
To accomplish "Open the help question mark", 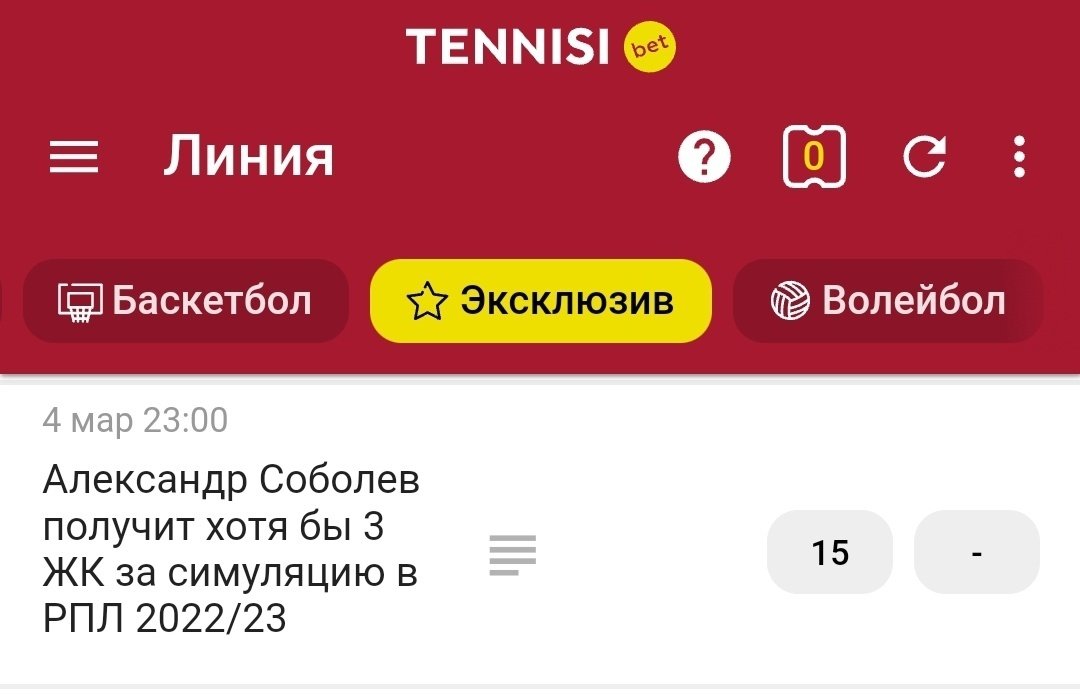I will [x=705, y=157].
